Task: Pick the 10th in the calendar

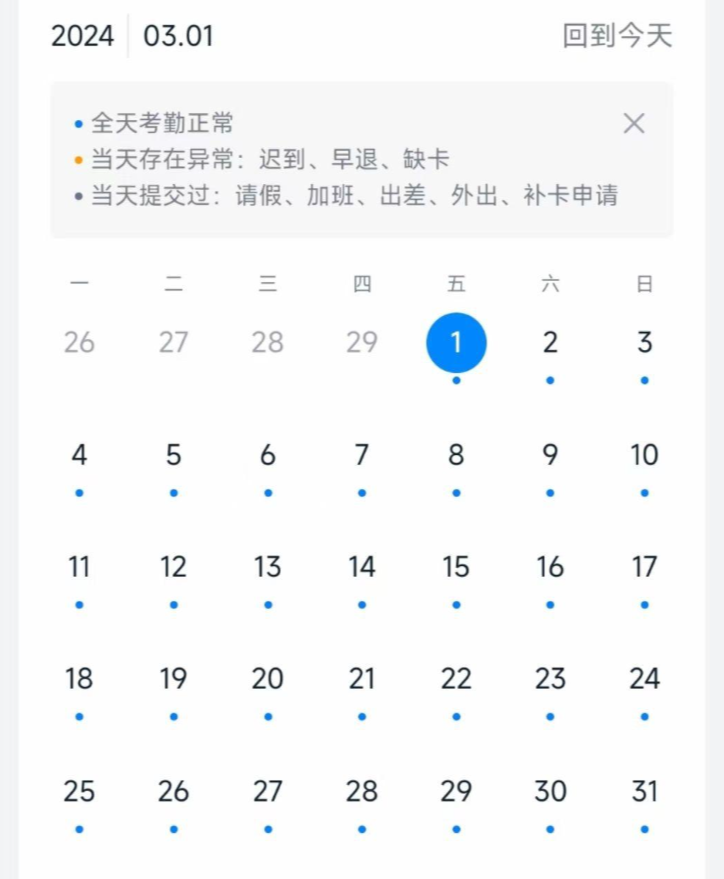Action: [x=644, y=456]
